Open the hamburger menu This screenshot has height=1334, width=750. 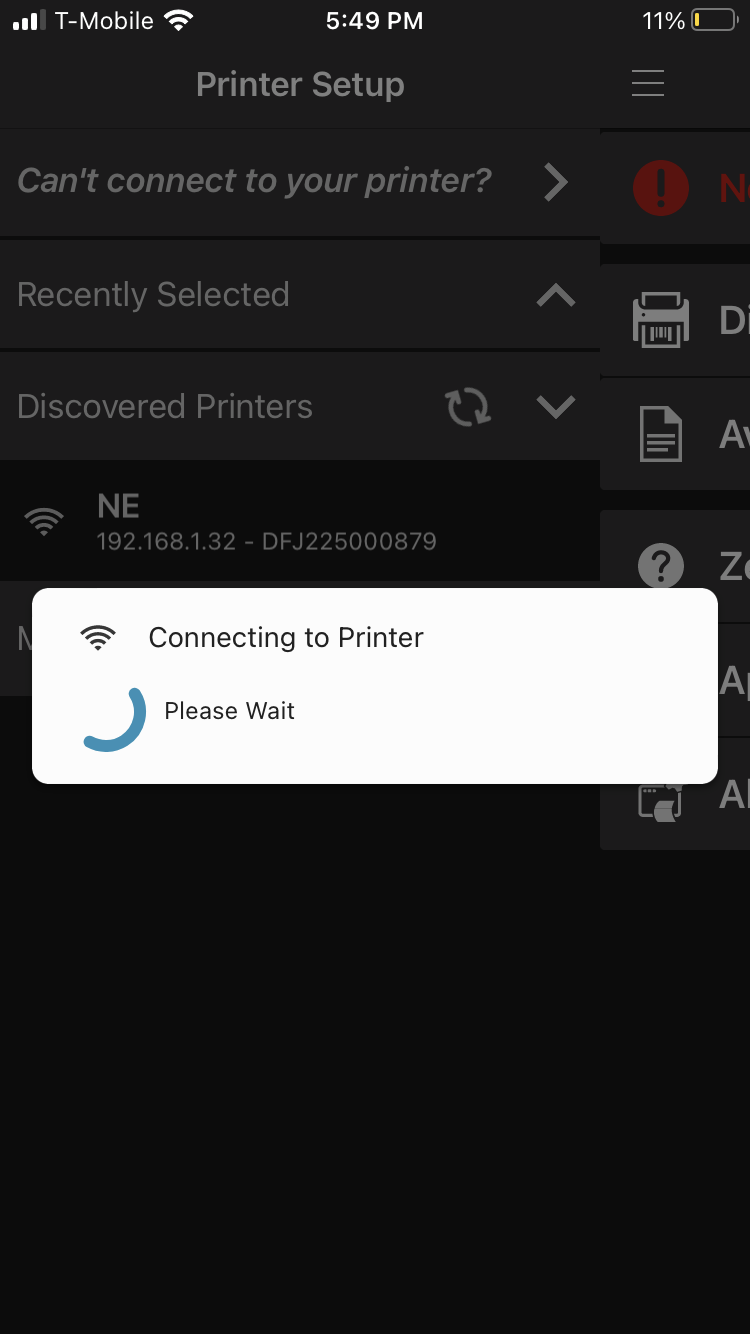click(648, 83)
